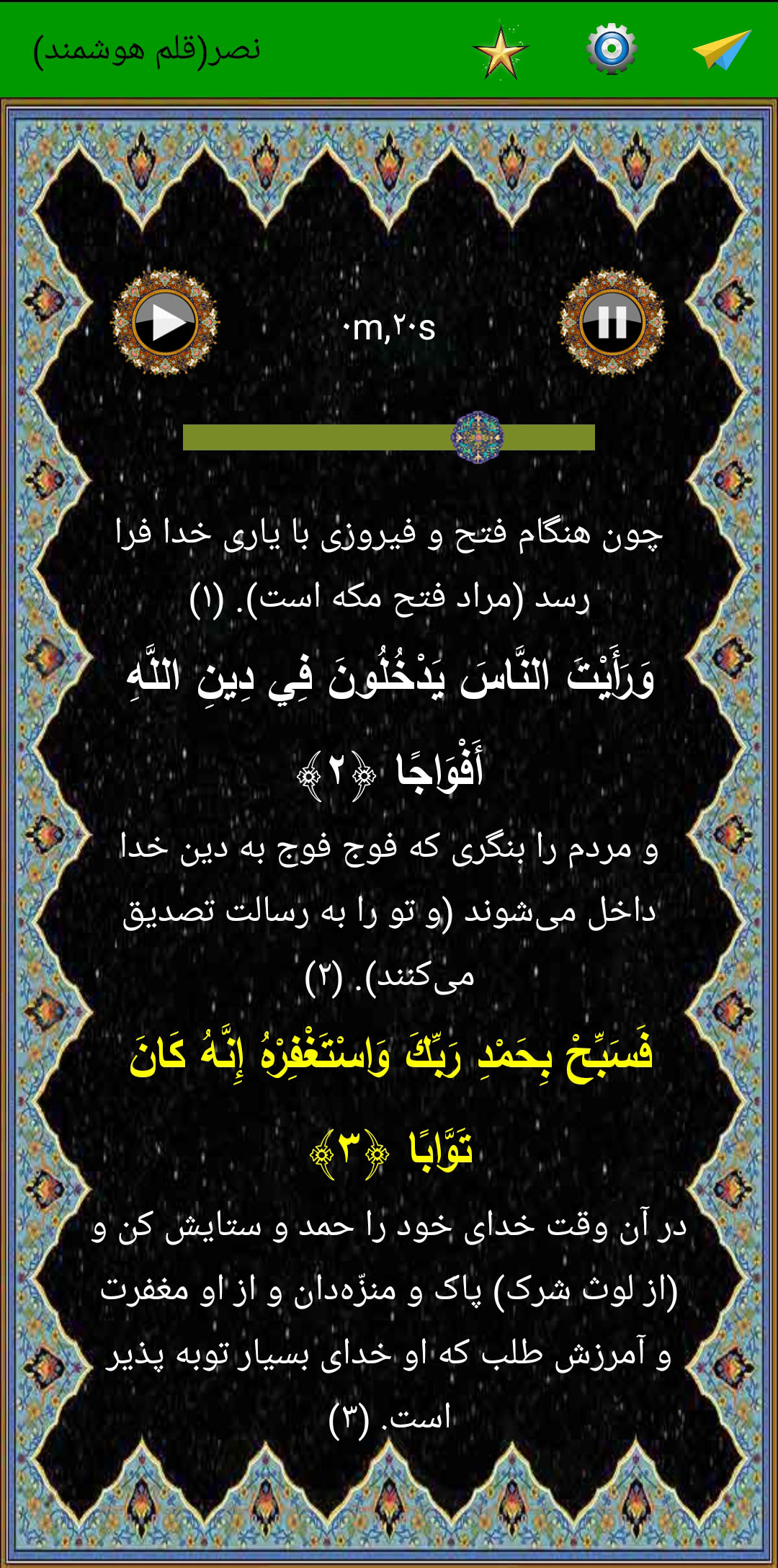This screenshot has width=778, height=1568.
Task: Tap the audio progress seek bar
Action: coord(389,437)
